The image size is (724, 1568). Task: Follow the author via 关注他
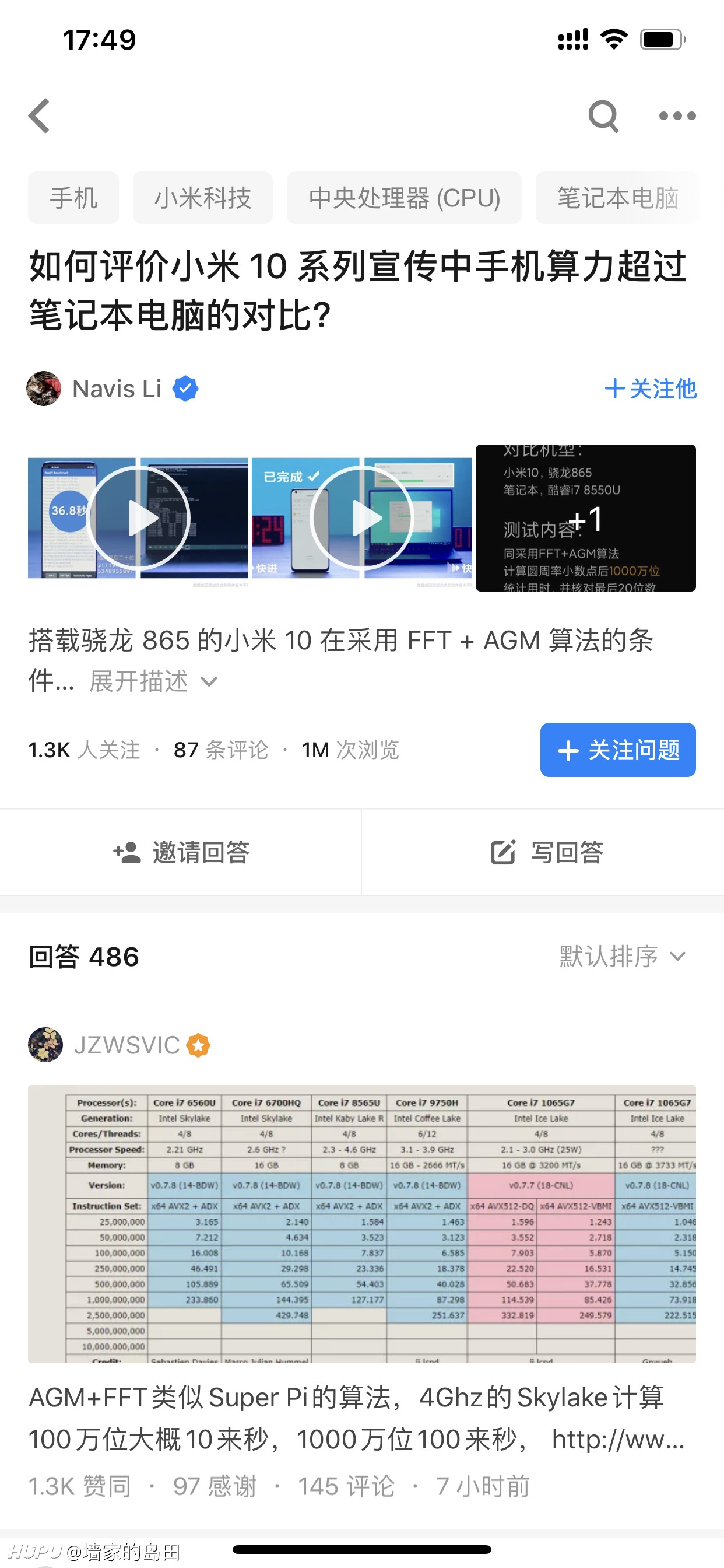[x=651, y=388]
